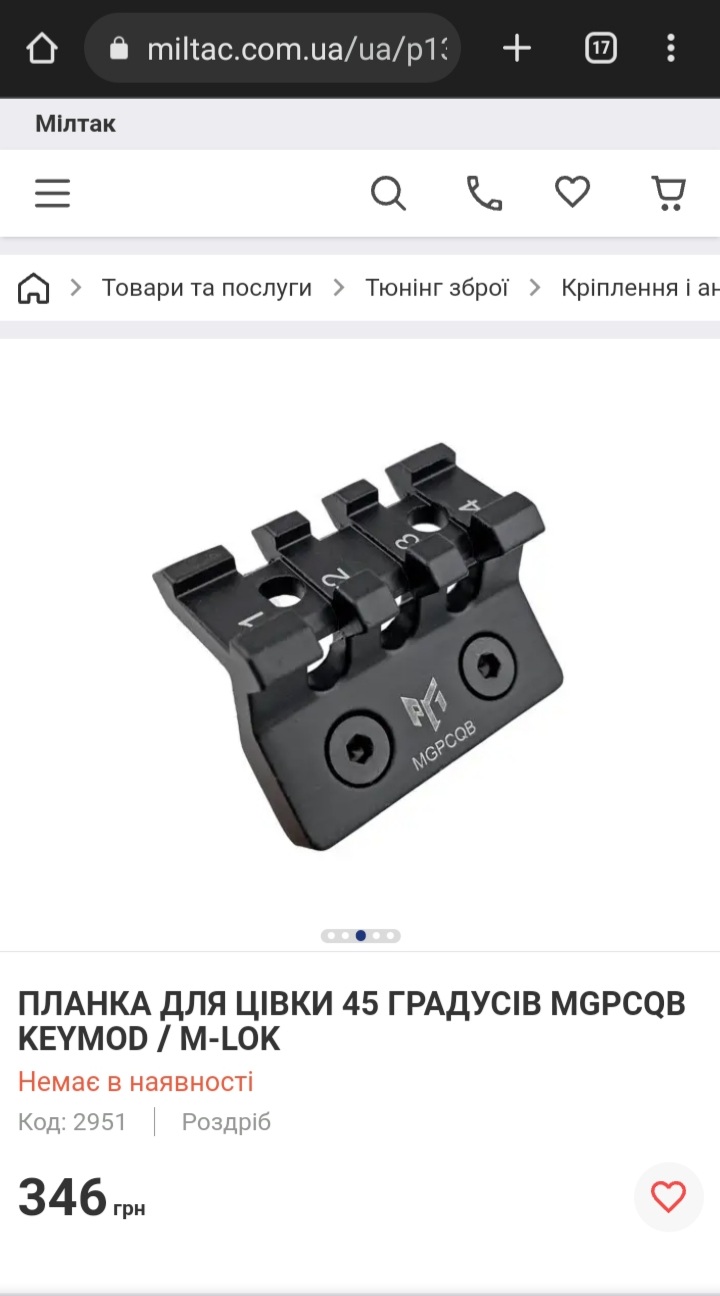720x1296 pixels.
Task: Open the Тюнінг зброї breadcrumb
Action: (x=437, y=288)
